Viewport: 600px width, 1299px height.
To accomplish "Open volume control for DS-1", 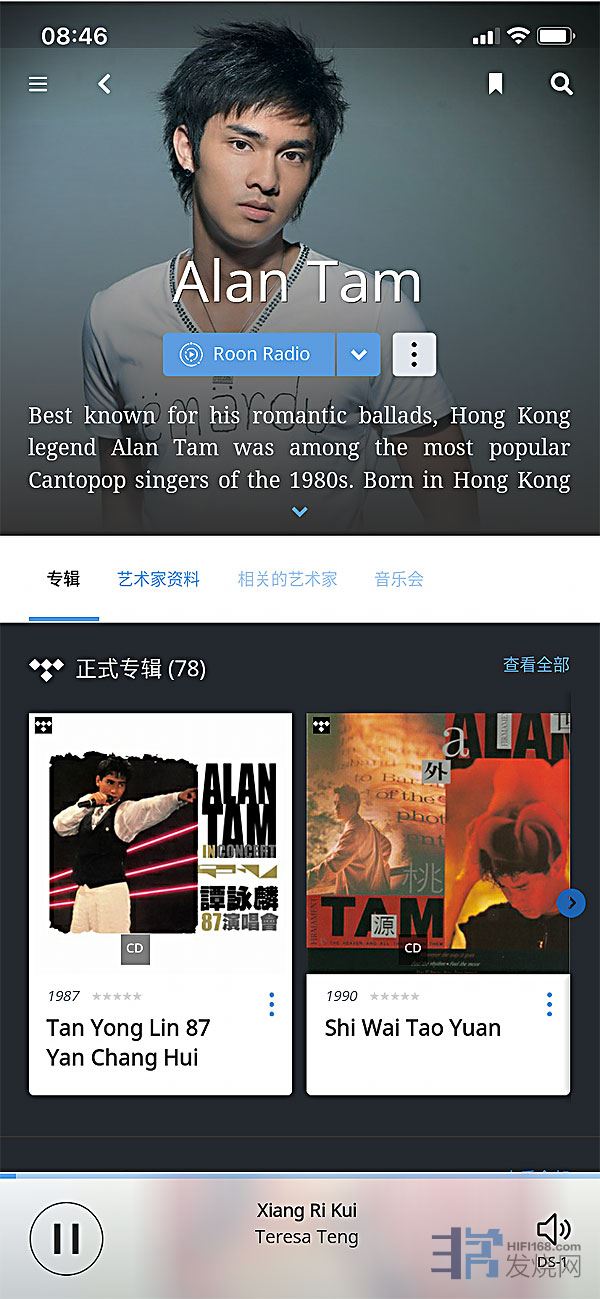I will [552, 1232].
